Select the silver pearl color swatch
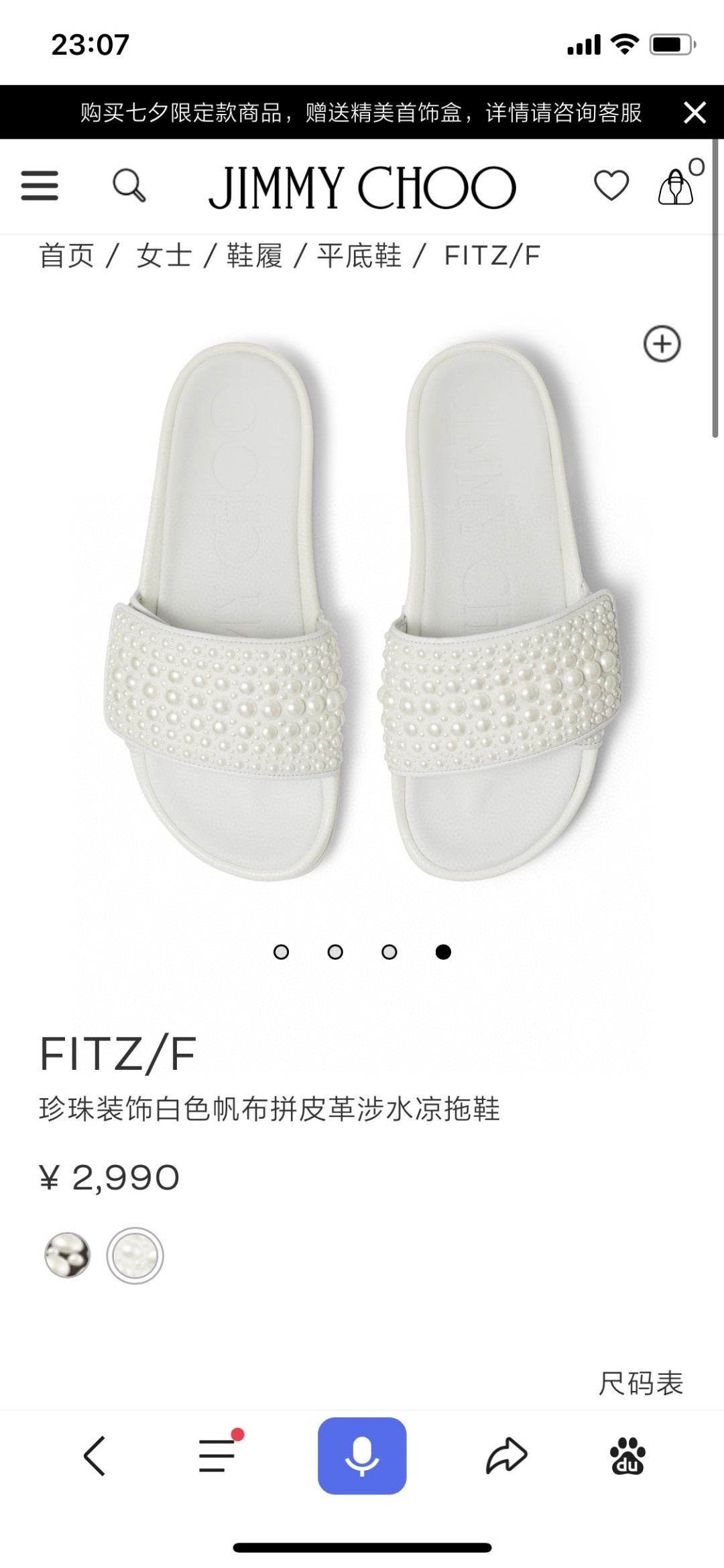This screenshot has height=1568, width=724. coord(67,1255)
